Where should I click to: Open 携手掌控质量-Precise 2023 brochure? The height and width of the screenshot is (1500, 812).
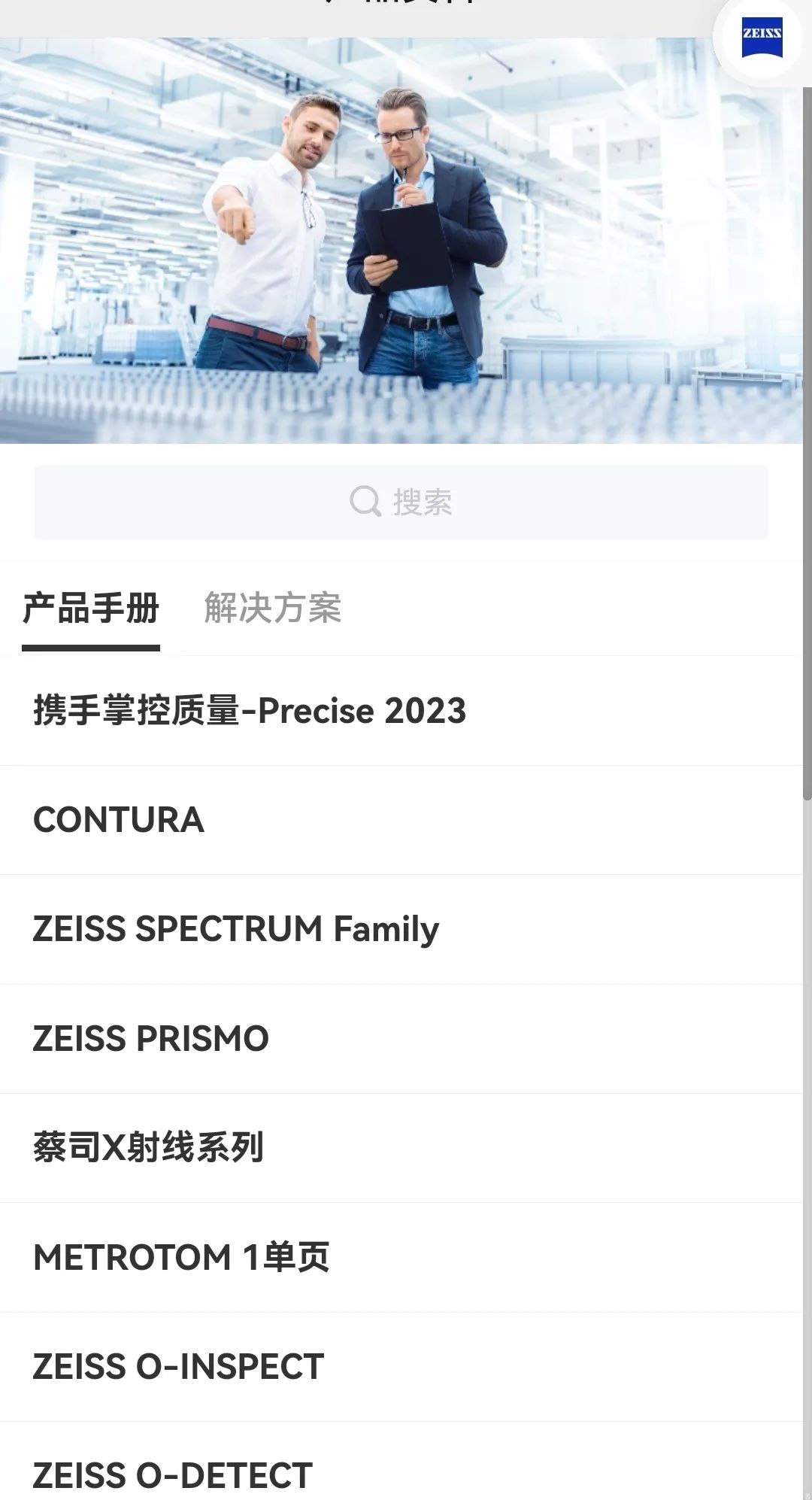click(x=401, y=711)
